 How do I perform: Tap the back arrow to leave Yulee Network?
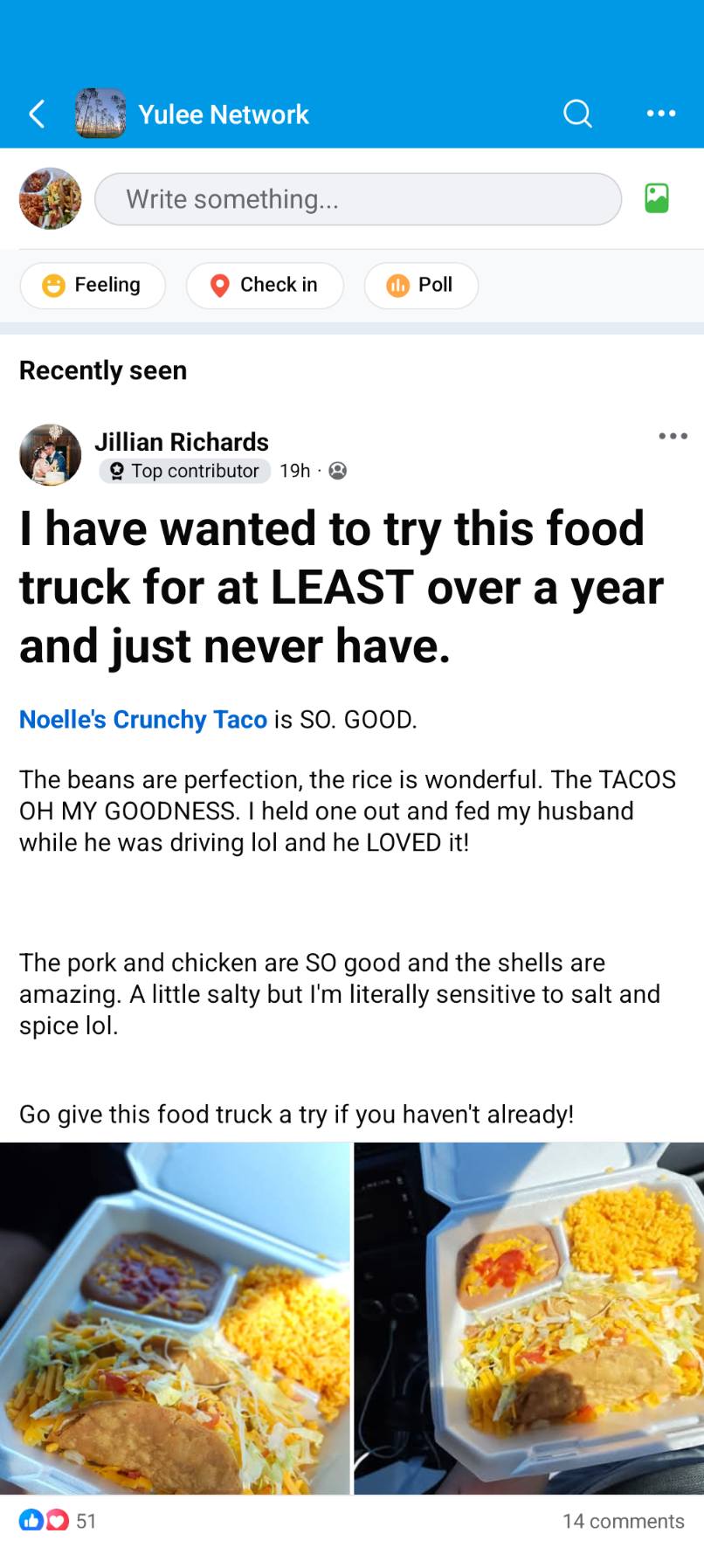click(x=36, y=113)
